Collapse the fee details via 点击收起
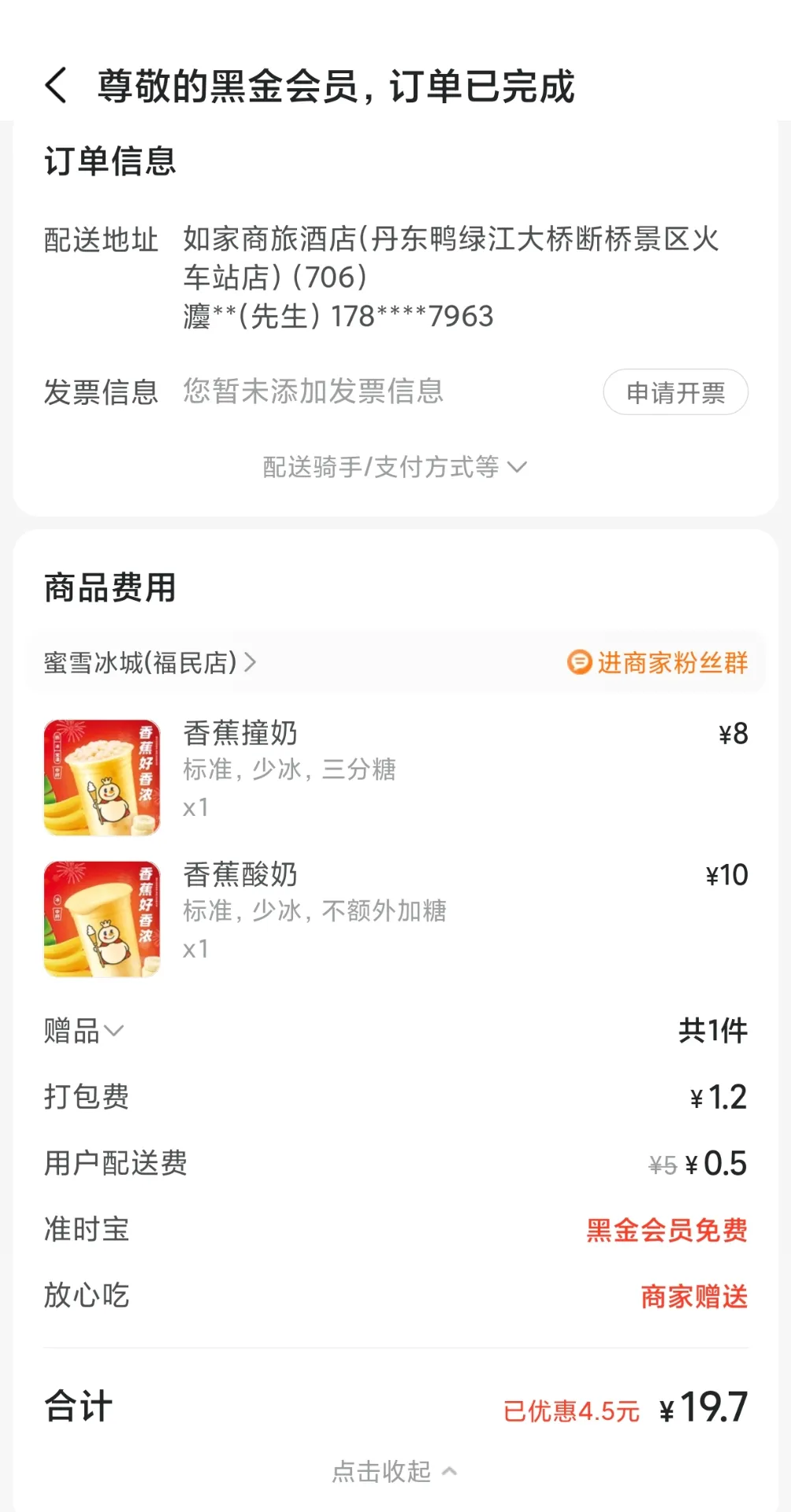 (395, 1469)
